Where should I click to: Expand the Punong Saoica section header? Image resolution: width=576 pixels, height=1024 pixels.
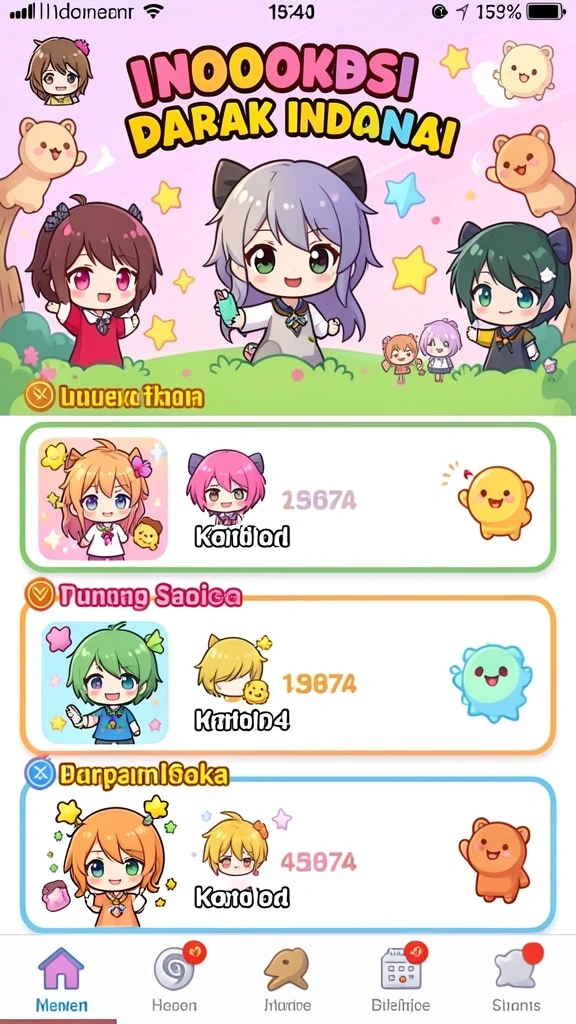pyautogui.click(x=133, y=595)
